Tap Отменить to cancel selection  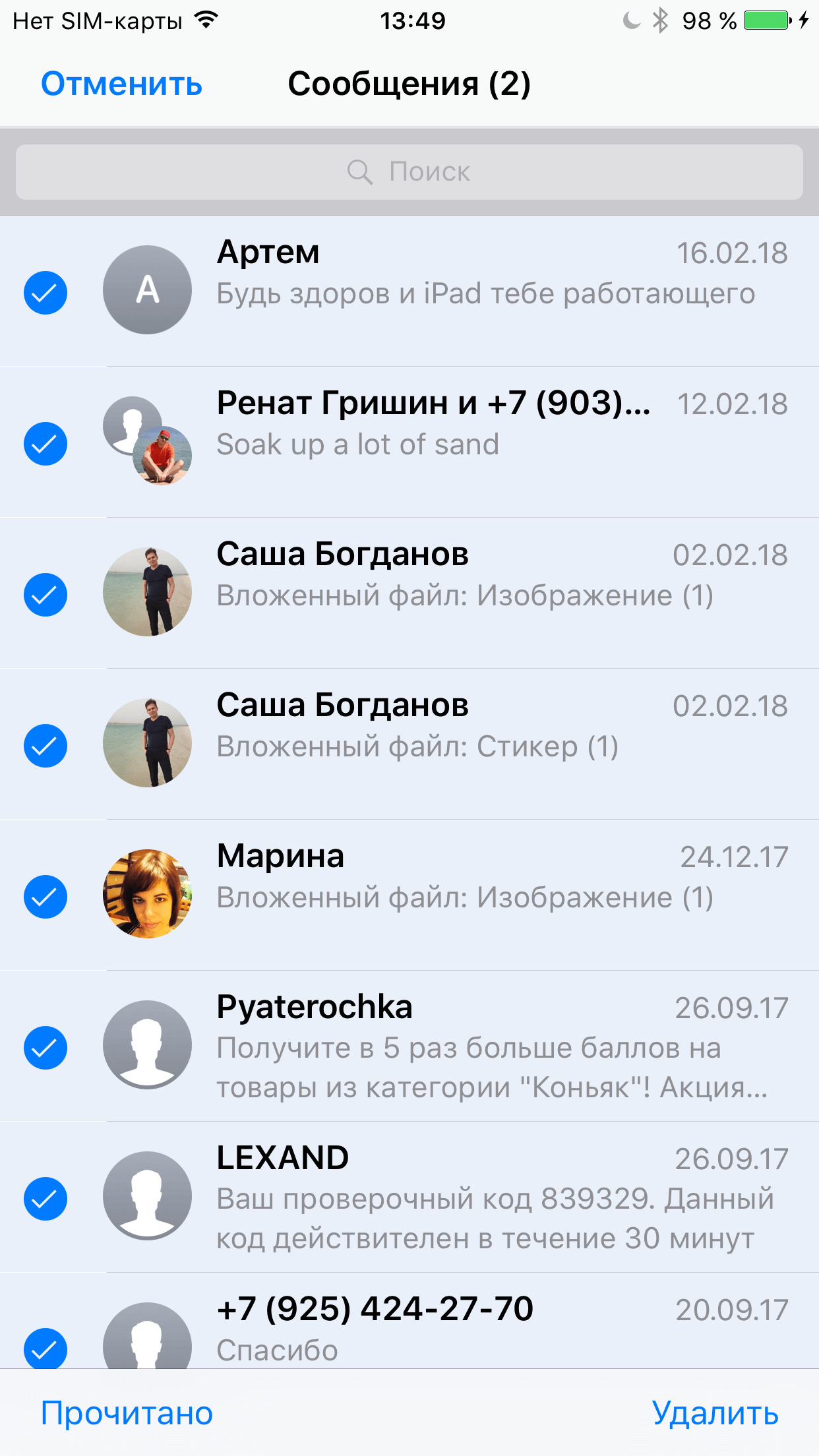coord(121,84)
